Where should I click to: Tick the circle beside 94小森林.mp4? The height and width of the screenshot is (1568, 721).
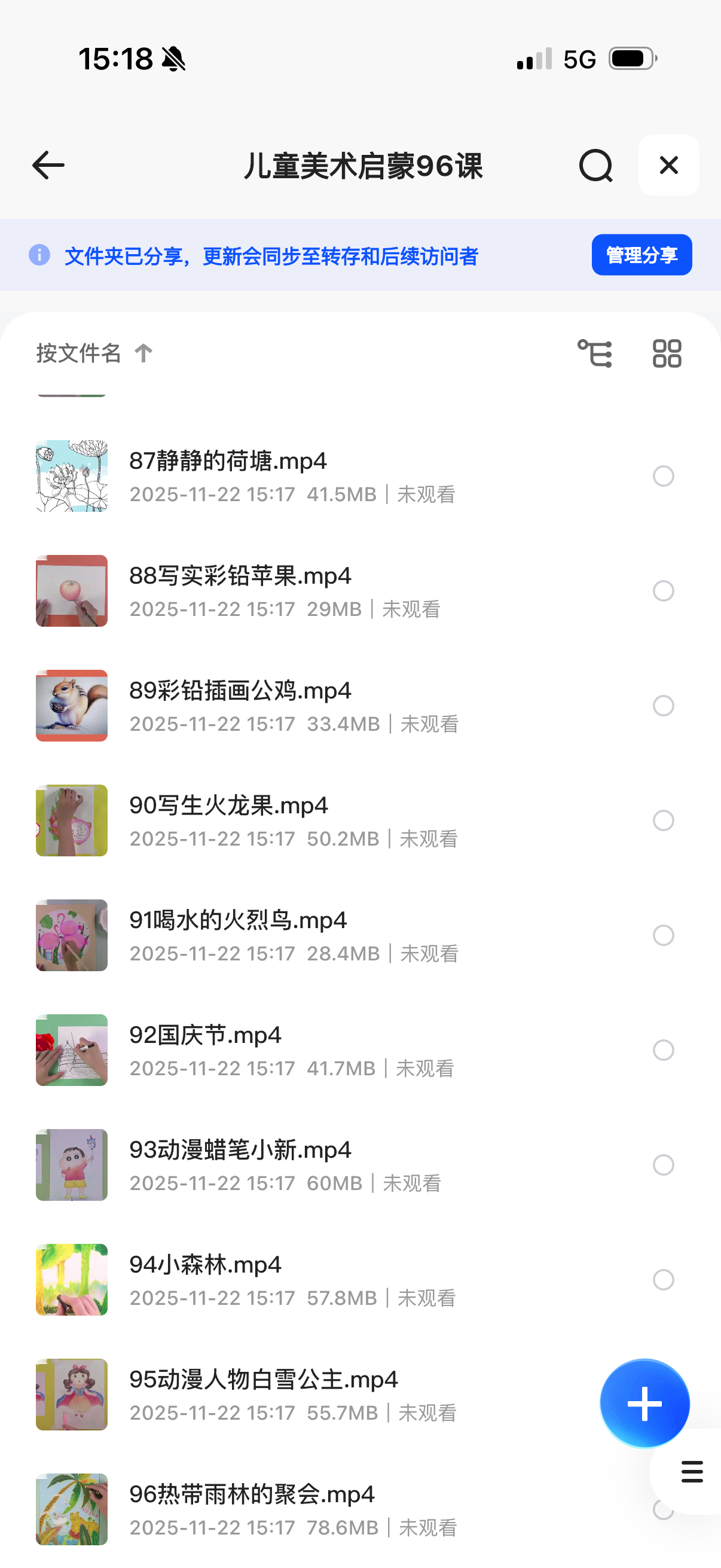[x=663, y=1280]
